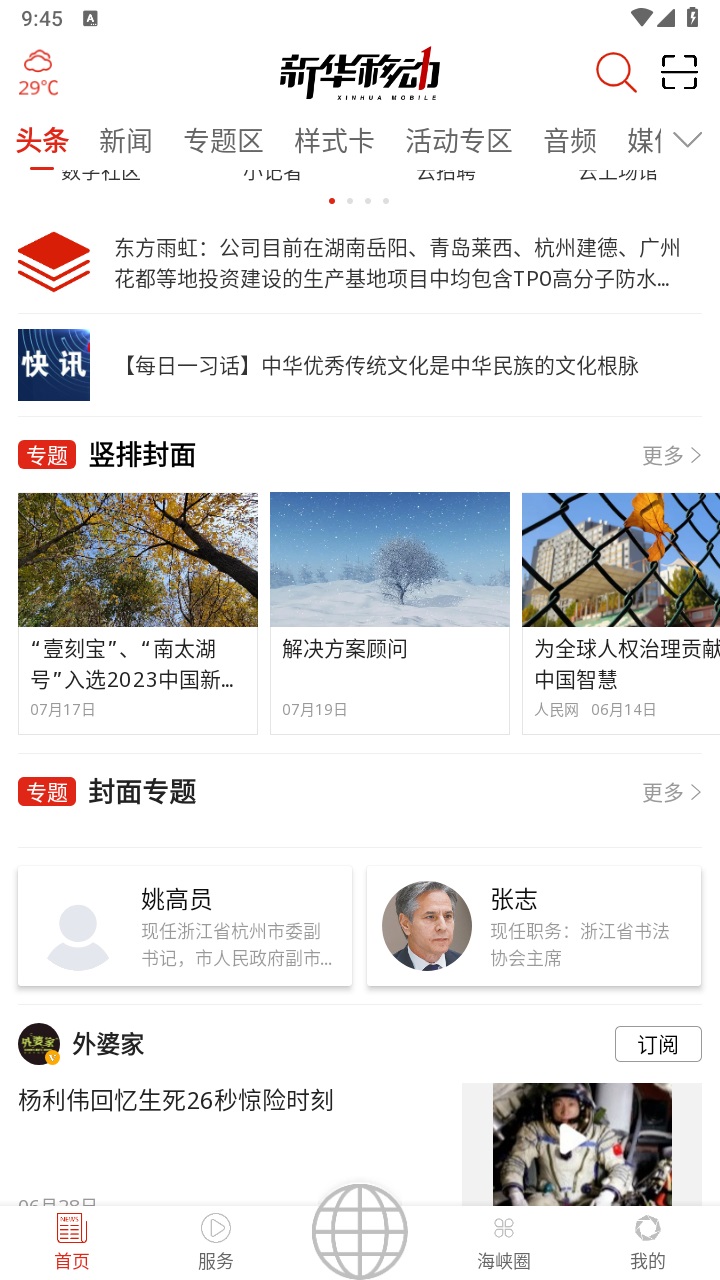
Task: Switch to the 音频 tab
Action: click(570, 141)
